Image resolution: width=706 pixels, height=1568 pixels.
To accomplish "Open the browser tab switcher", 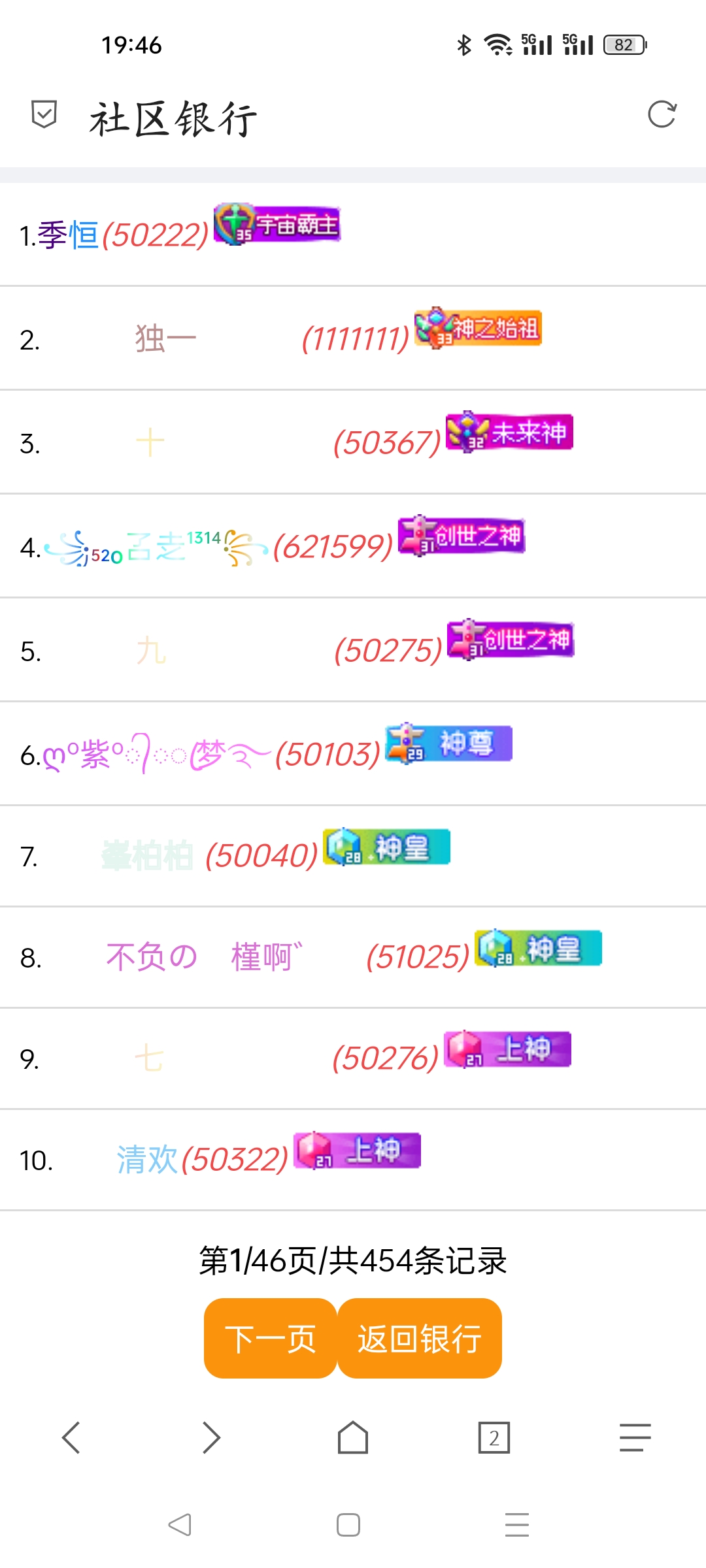I will 494,1437.
